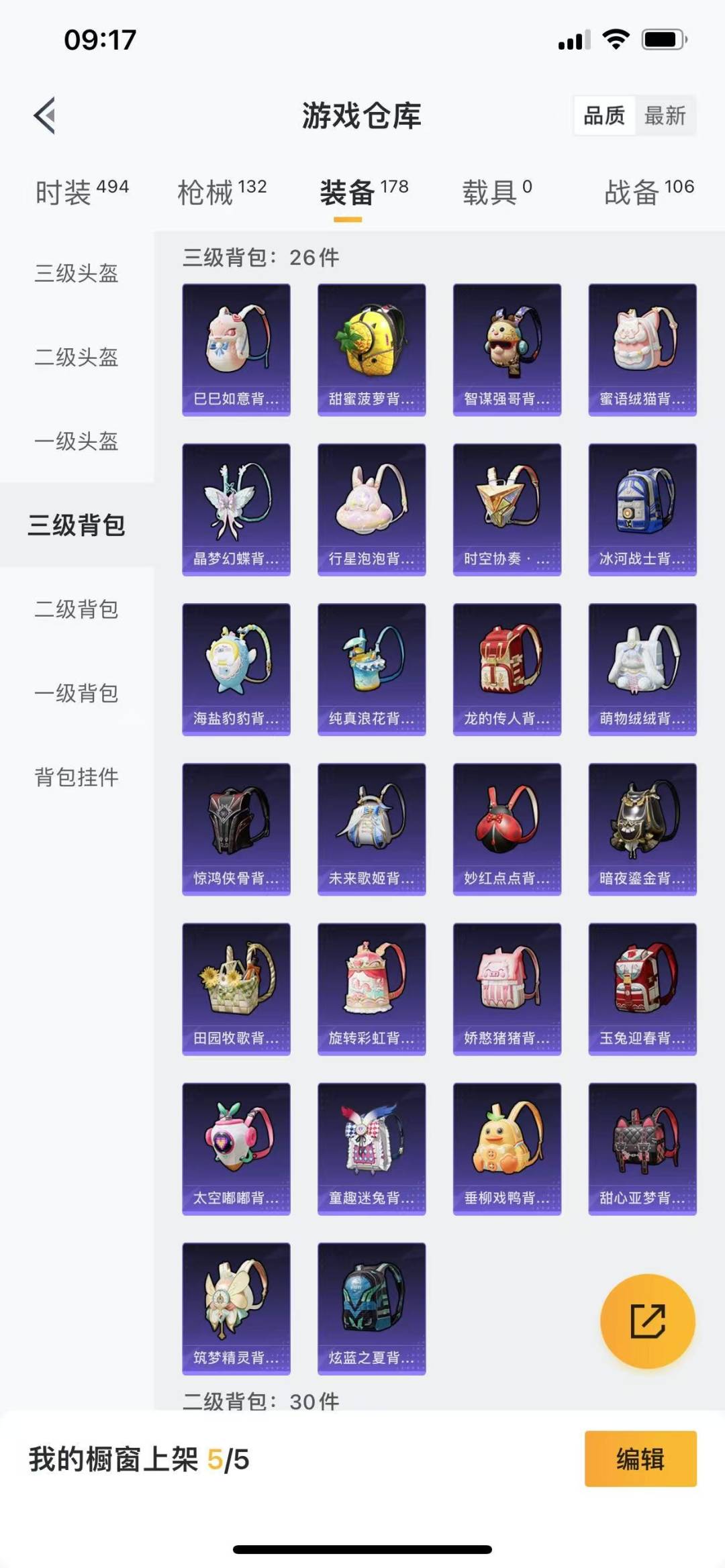Sort items by 最新

click(x=664, y=115)
